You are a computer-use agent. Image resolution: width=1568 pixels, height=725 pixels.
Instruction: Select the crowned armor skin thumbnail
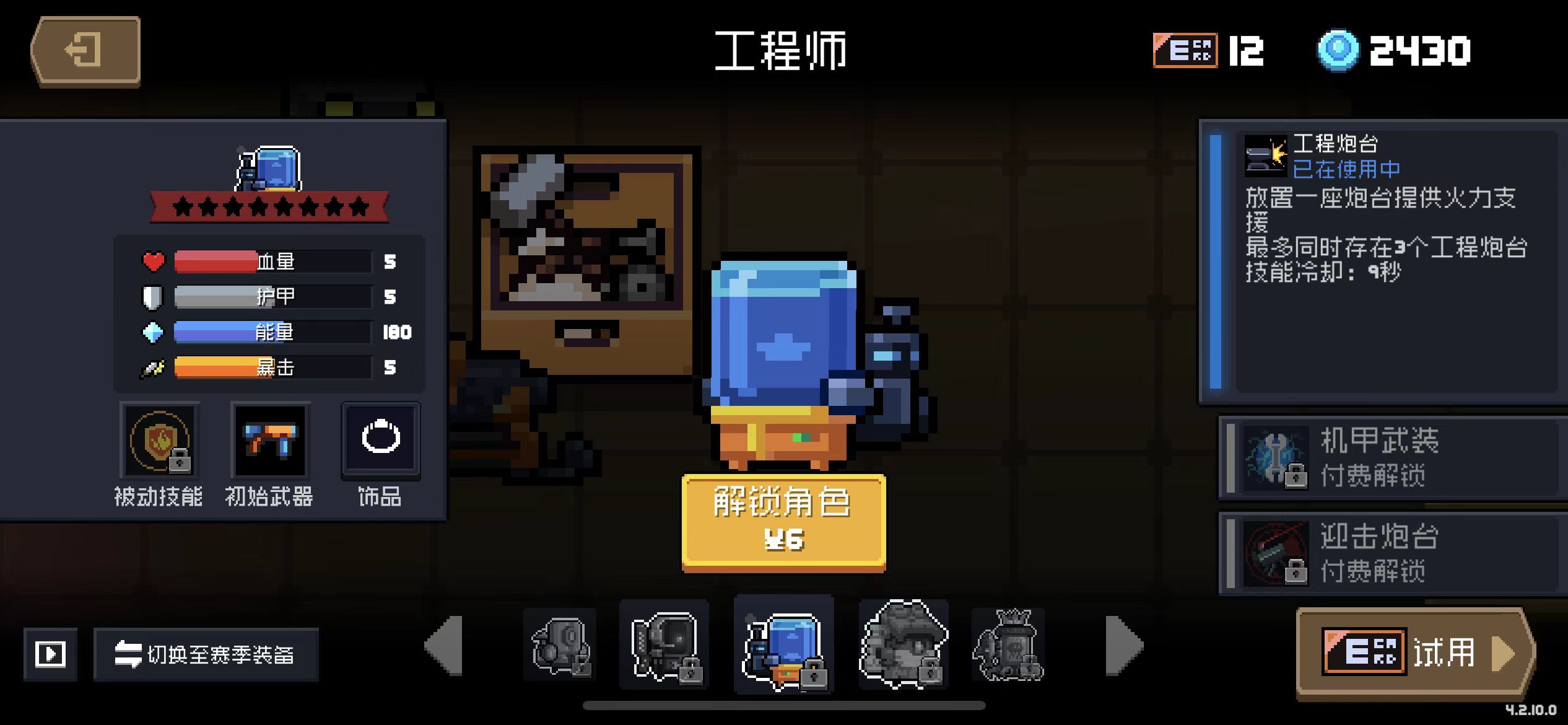(x=1008, y=645)
